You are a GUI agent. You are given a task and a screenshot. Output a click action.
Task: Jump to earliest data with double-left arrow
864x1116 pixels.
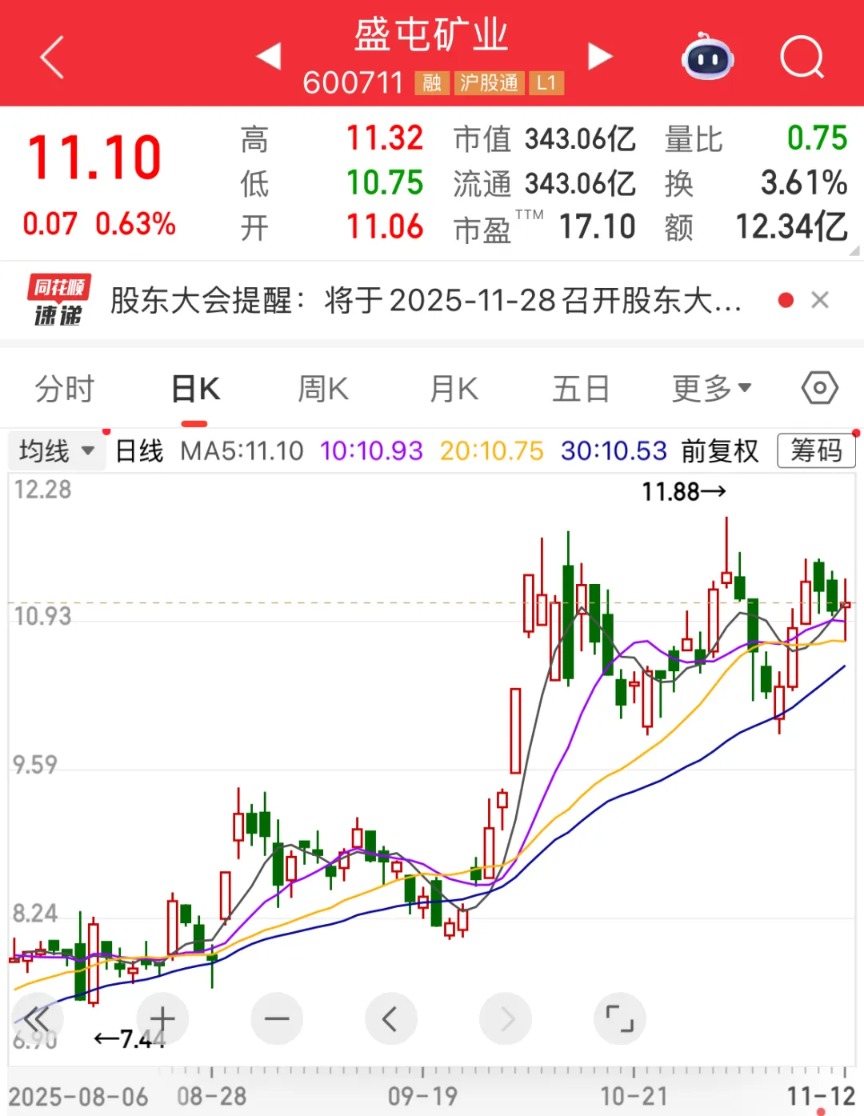(x=37, y=1018)
